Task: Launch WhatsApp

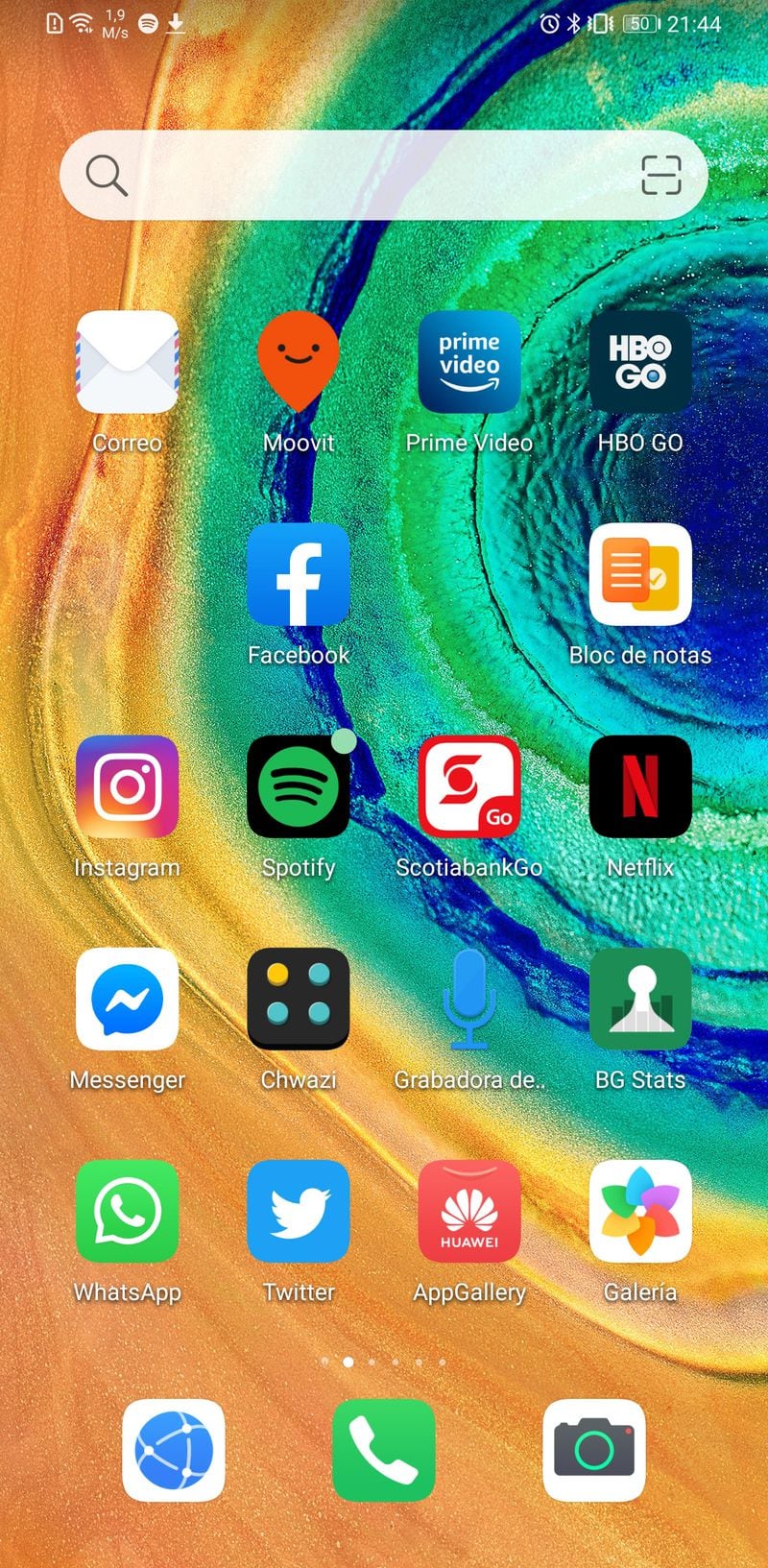Action: point(127,1211)
